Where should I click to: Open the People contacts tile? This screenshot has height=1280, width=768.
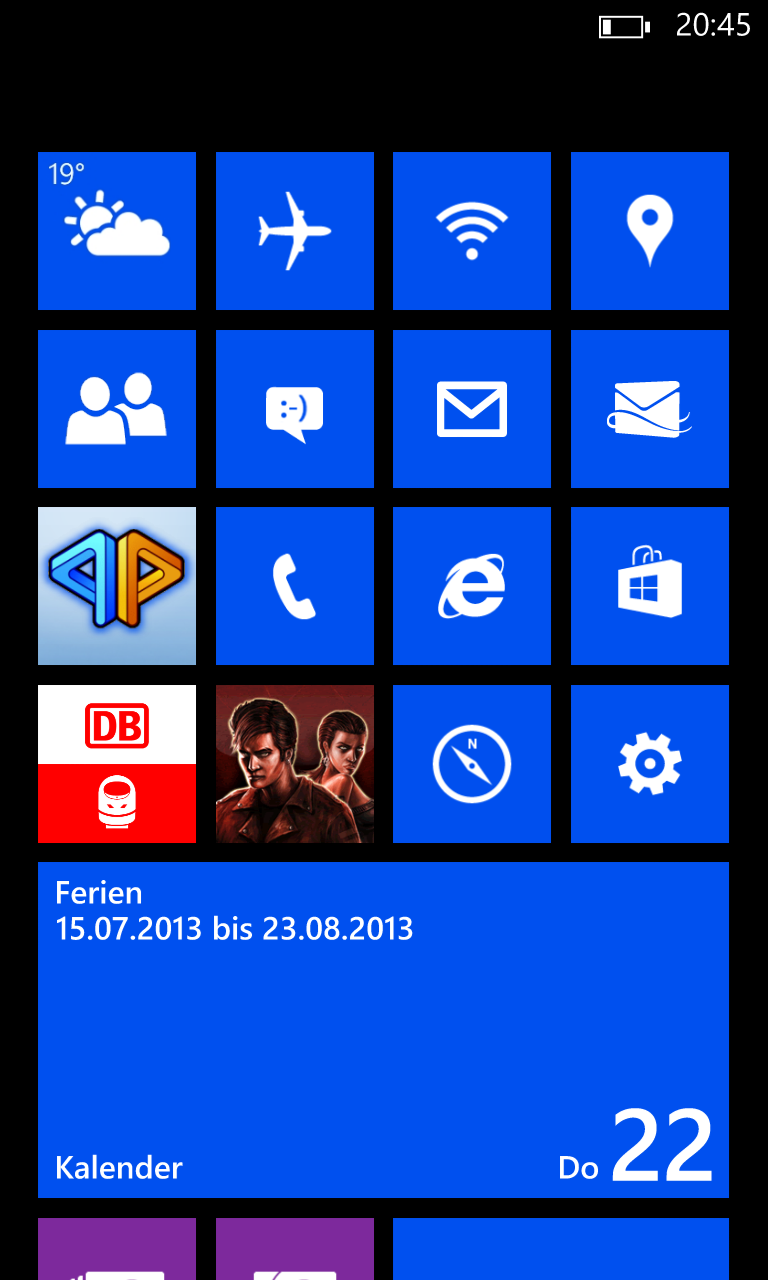click(x=117, y=409)
